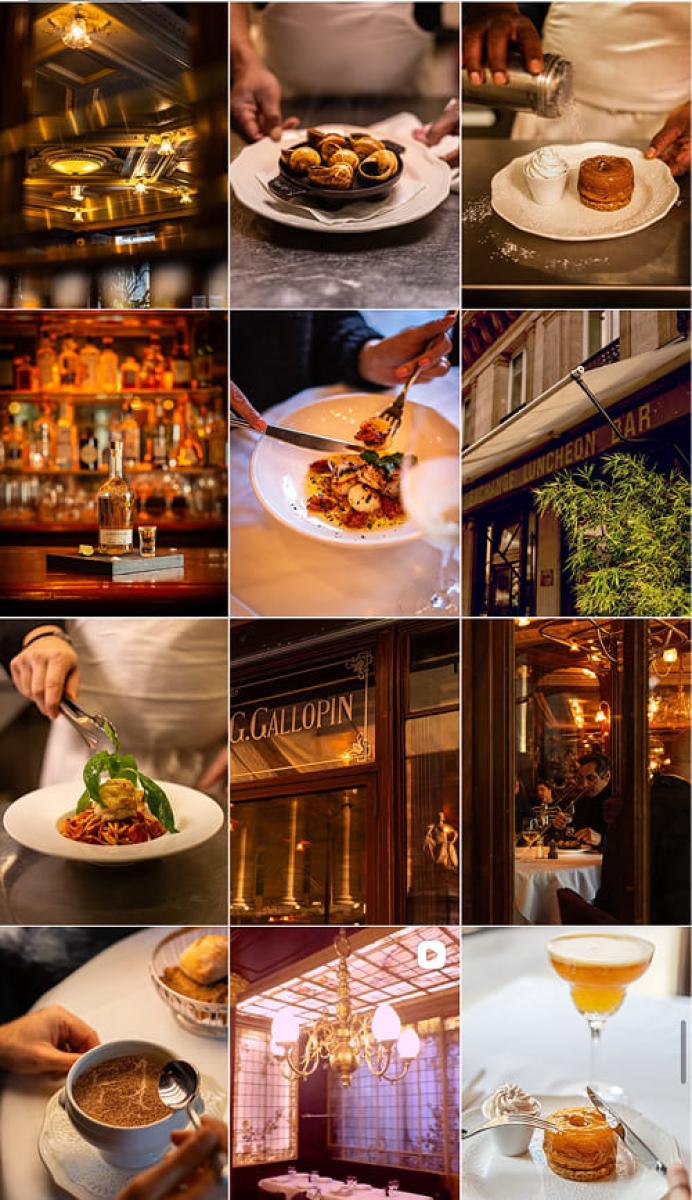
Task: Open the Luncheon Bar awning exterior post
Action: pyautogui.click(x=576, y=463)
